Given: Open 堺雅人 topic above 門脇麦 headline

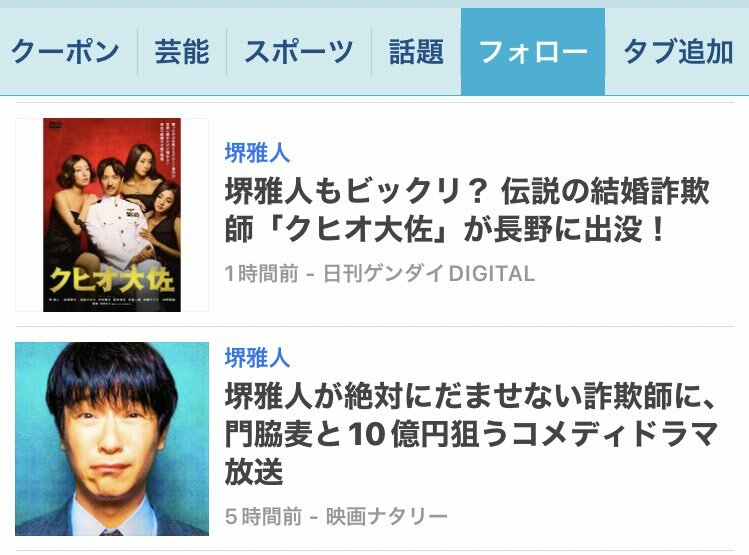Looking at the screenshot, I should pyautogui.click(x=257, y=358).
